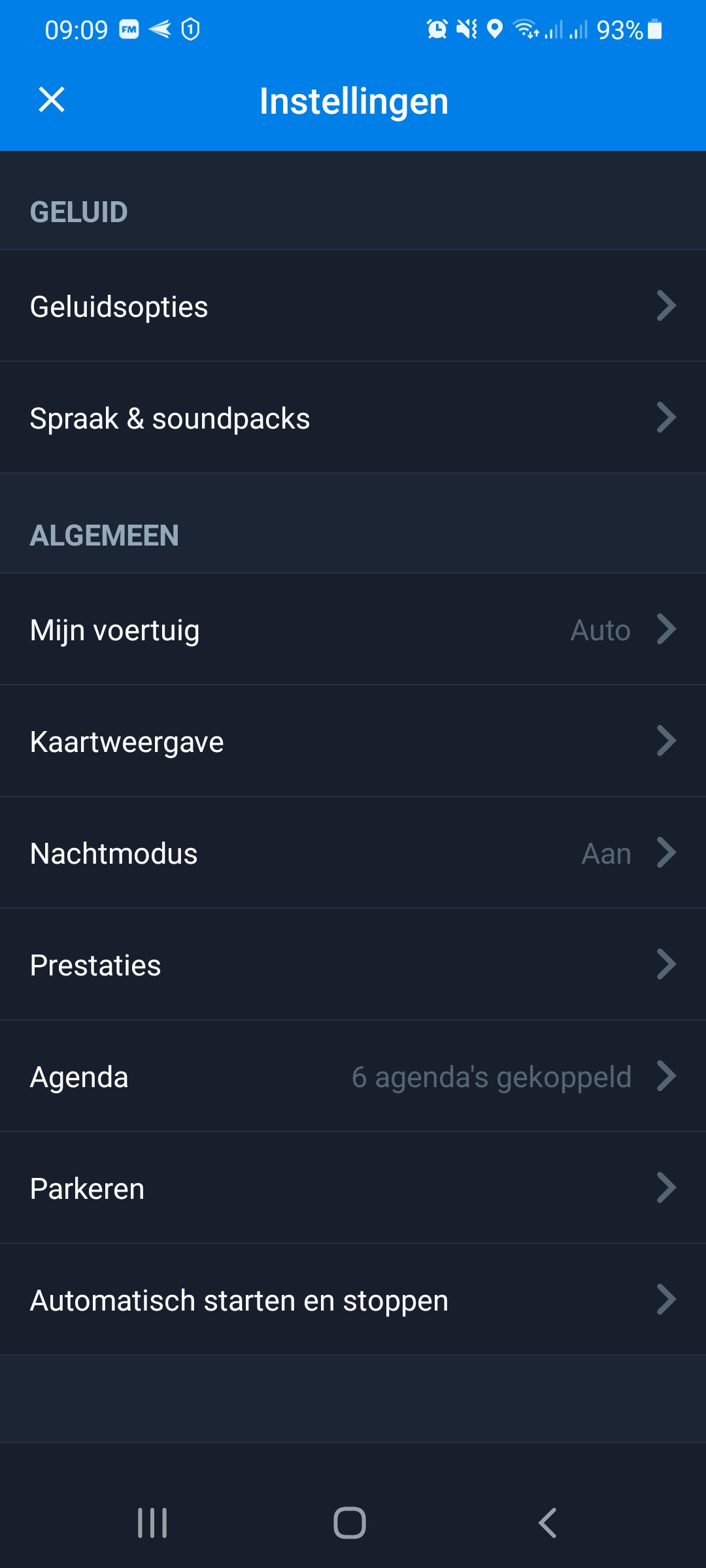The height and width of the screenshot is (1568, 706).
Task: Select the Prestaties row
Action: [x=353, y=964]
